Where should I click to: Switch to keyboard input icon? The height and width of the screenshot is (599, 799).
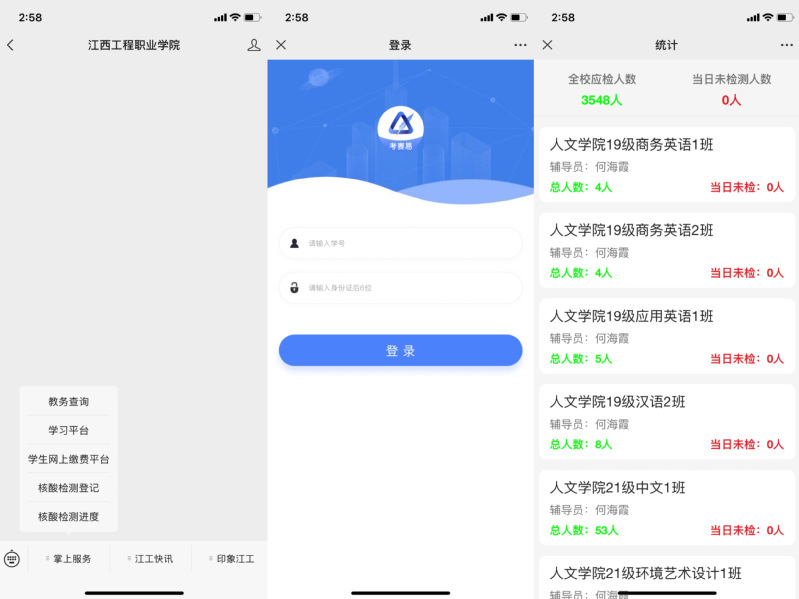pyautogui.click(x=12, y=558)
